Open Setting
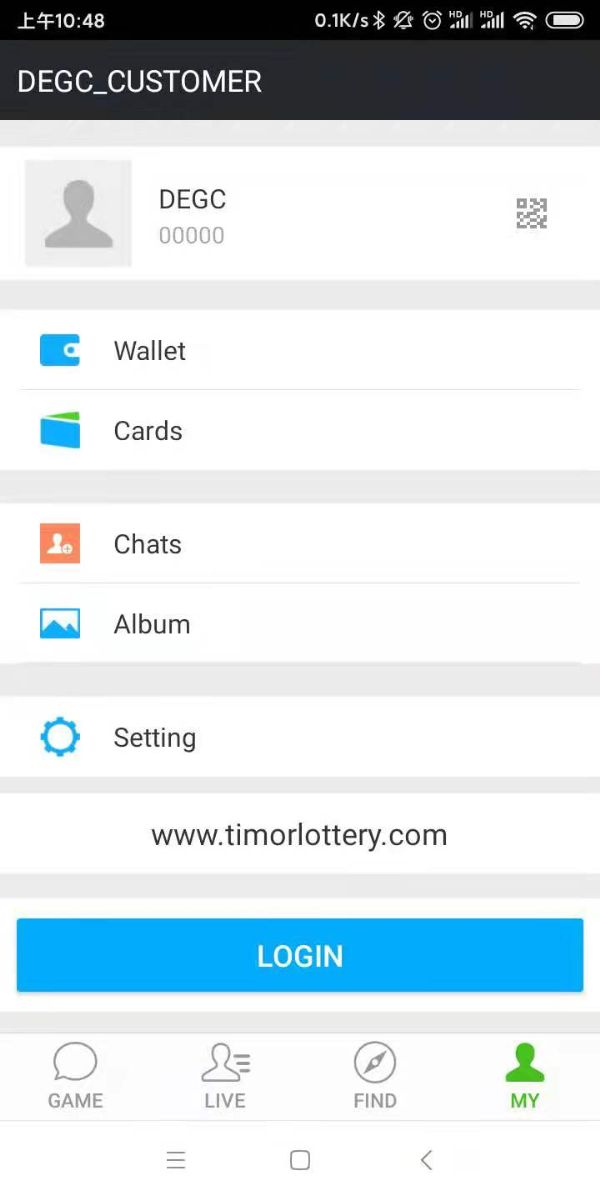The image size is (600, 1200). (300, 738)
